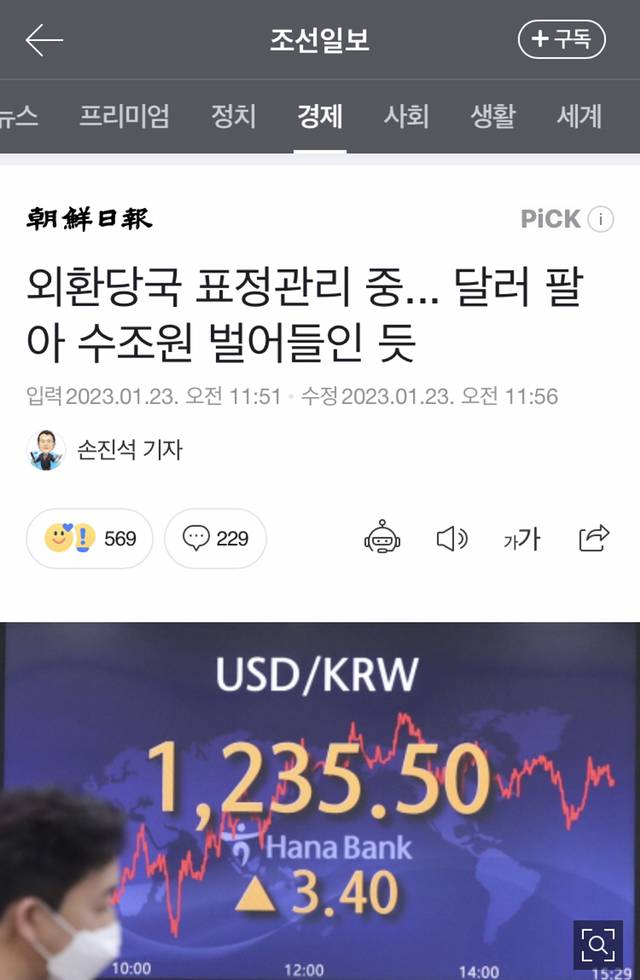Viewport: 640px width, 980px height.
Task: Share this article
Action: [x=594, y=538]
